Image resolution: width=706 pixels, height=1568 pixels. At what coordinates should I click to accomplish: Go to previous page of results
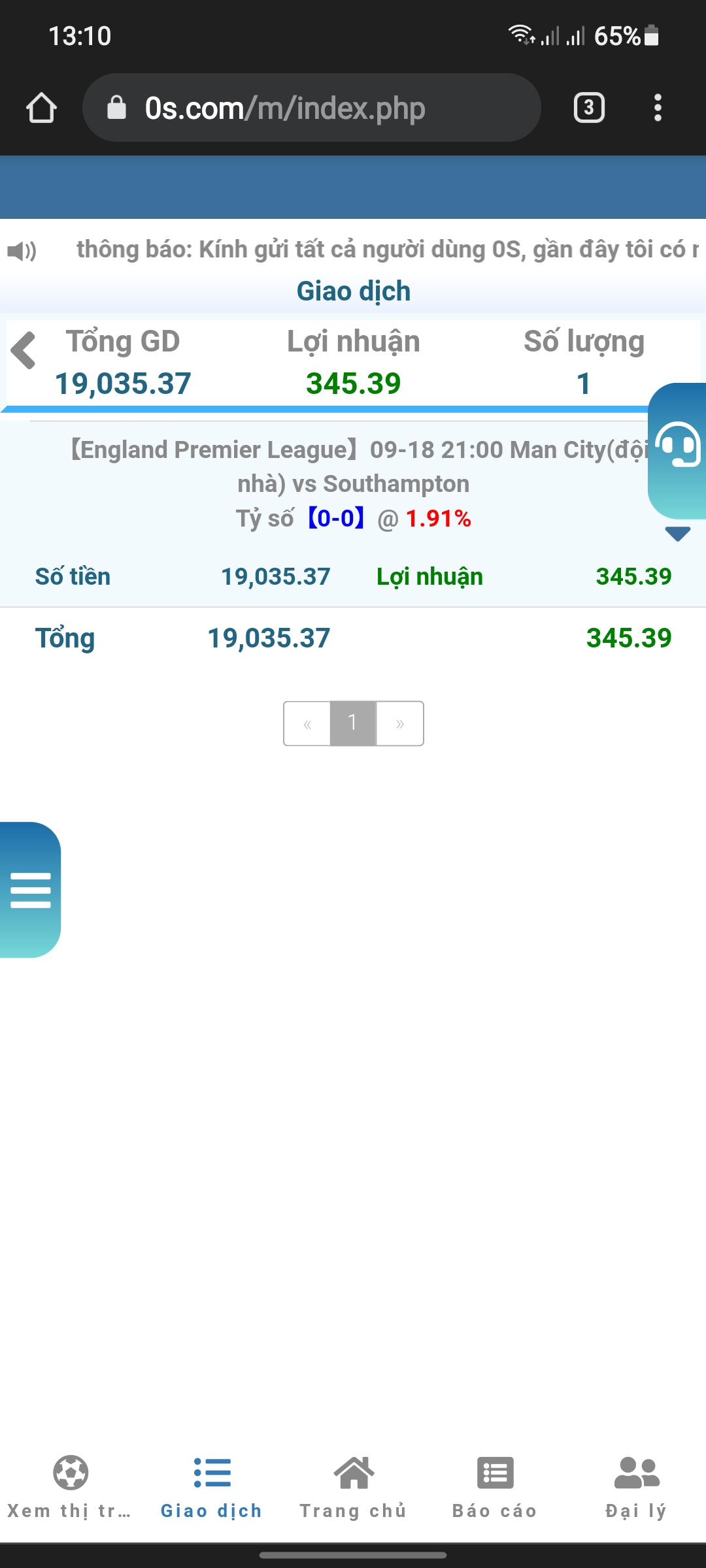tap(307, 724)
